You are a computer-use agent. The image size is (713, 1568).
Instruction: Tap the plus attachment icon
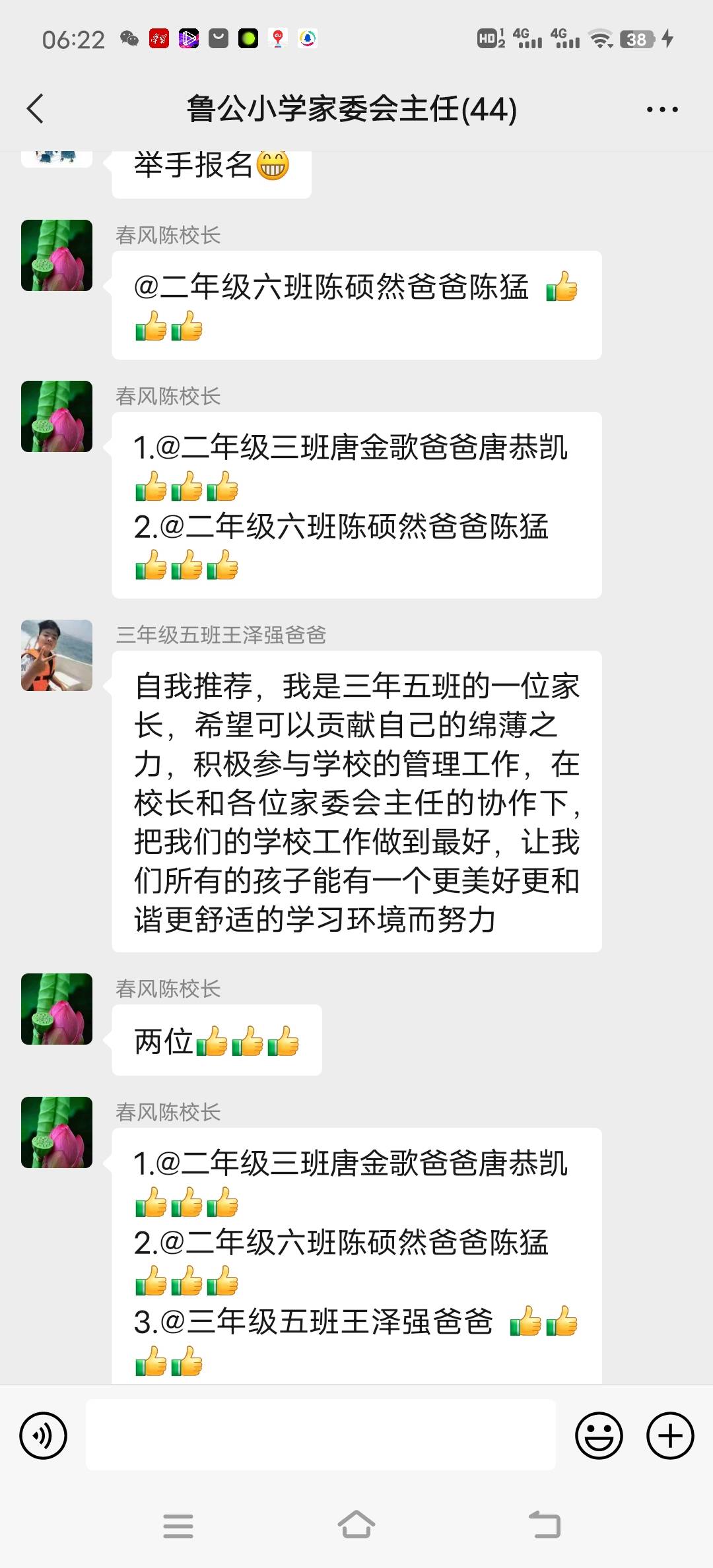(669, 1434)
